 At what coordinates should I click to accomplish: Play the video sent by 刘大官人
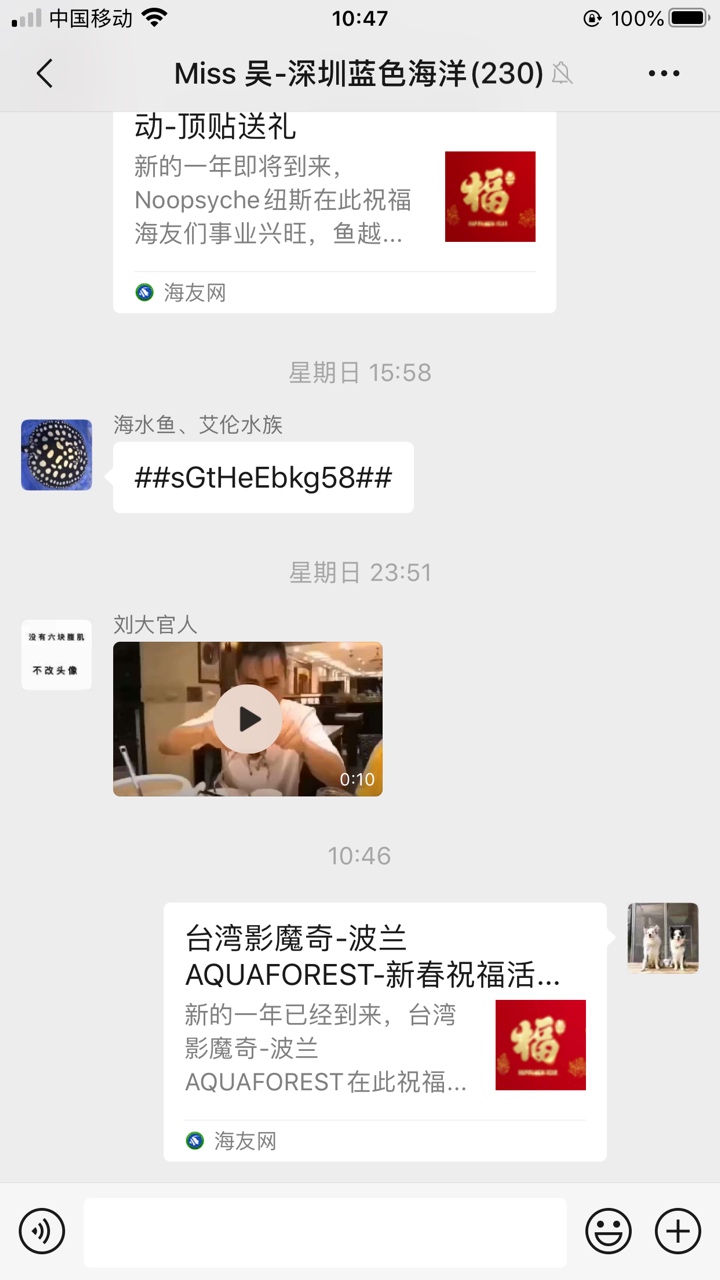coord(247,718)
